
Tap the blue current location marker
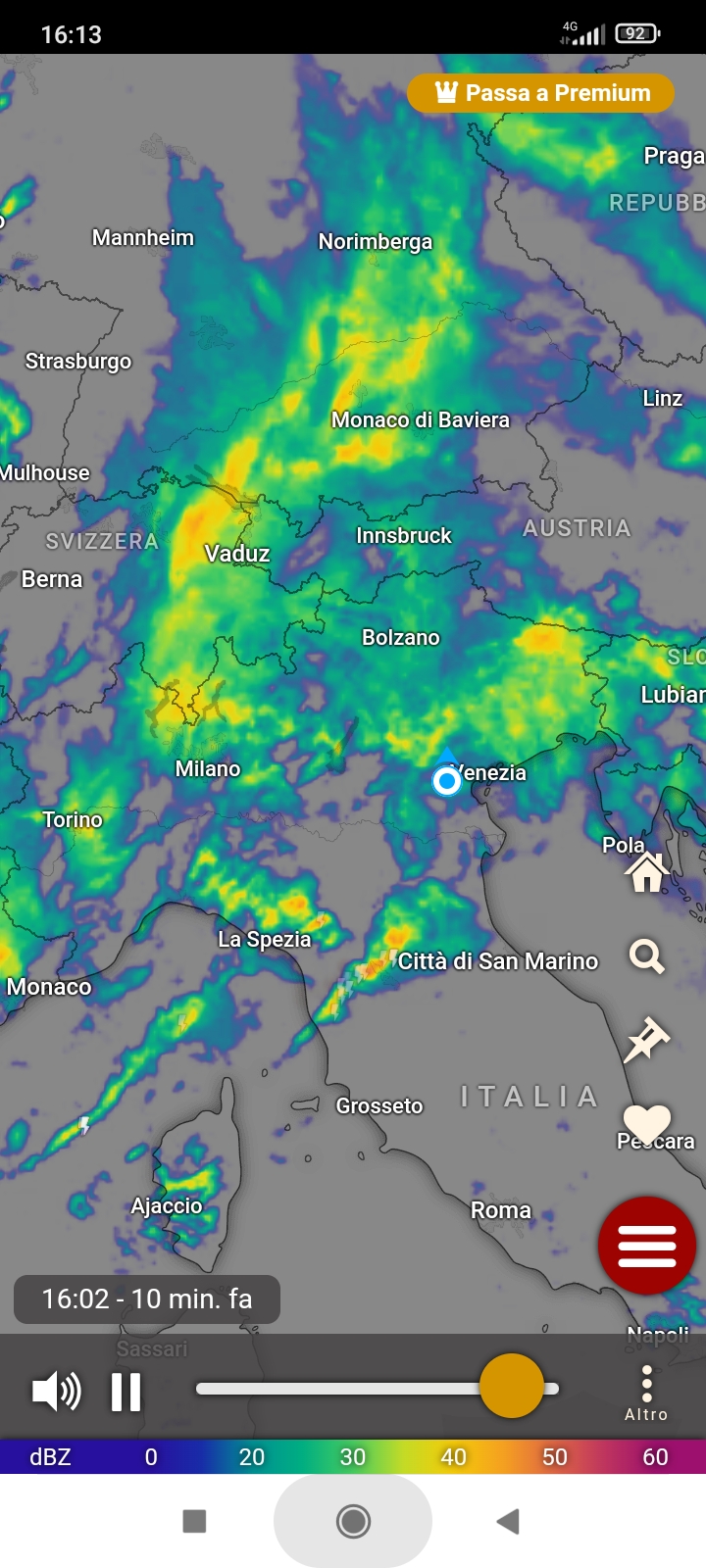point(447,780)
